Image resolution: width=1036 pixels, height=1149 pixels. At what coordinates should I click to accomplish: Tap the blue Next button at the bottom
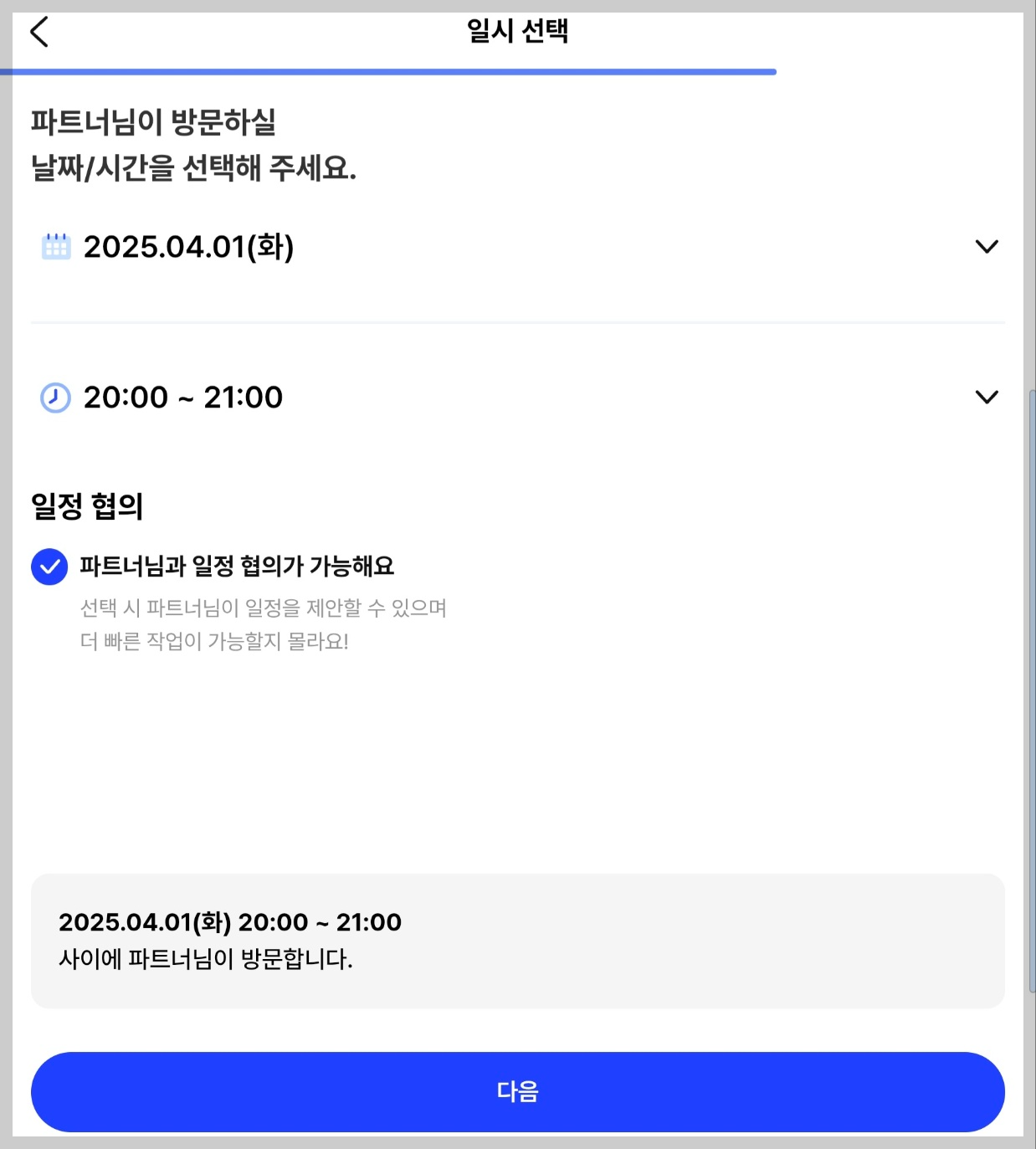(x=518, y=1091)
